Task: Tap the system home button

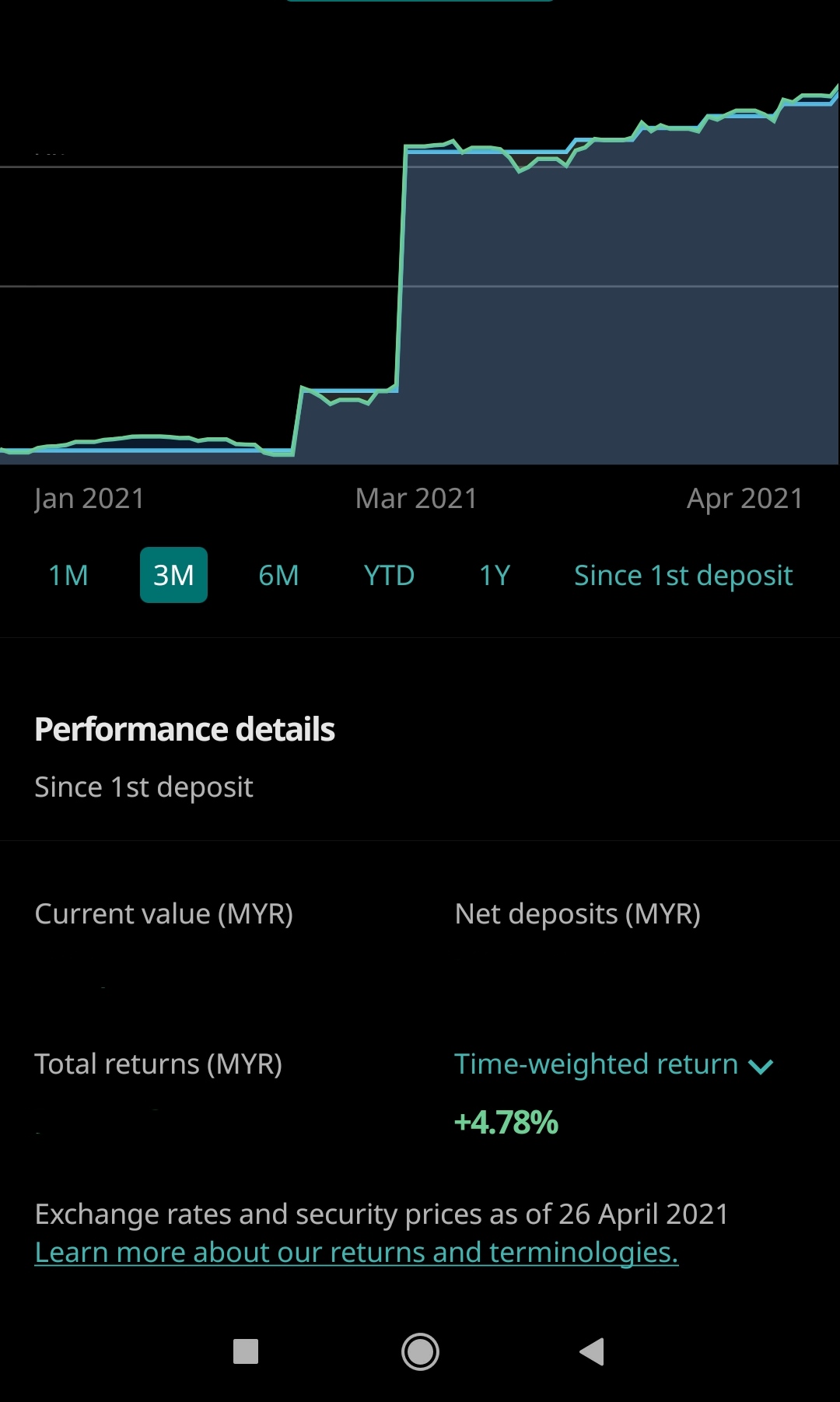Action: coord(420,1351)
